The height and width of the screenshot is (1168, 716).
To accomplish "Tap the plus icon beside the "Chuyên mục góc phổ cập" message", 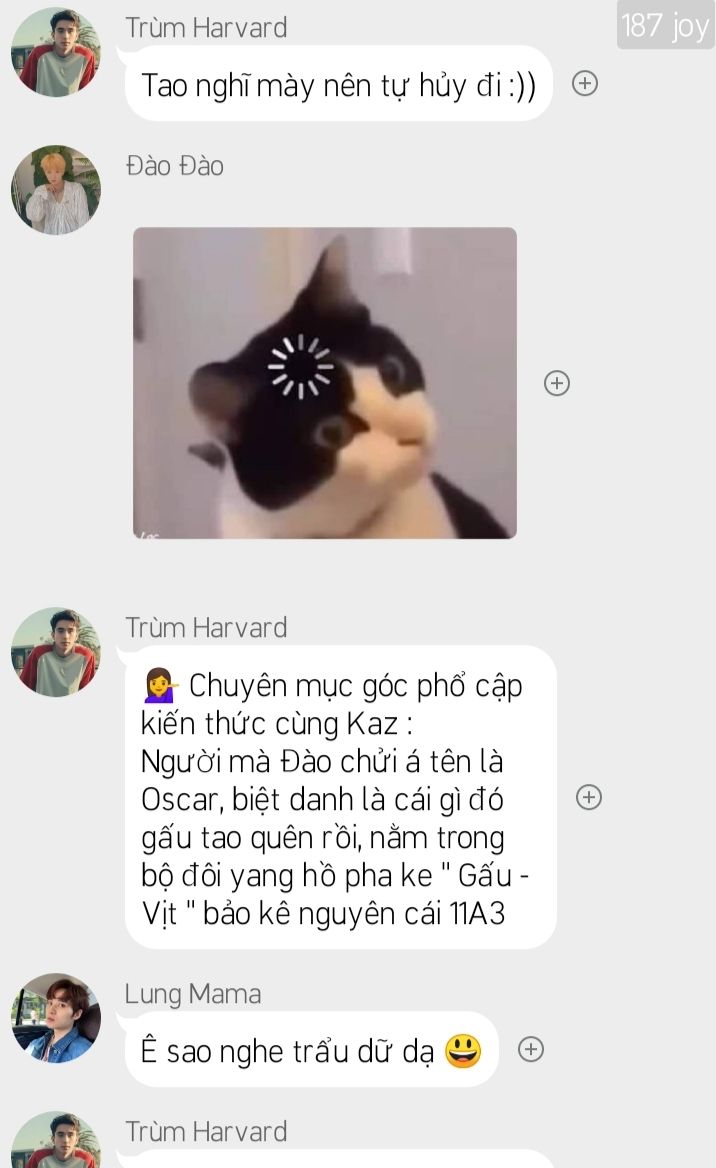I will tap(589, 797).
